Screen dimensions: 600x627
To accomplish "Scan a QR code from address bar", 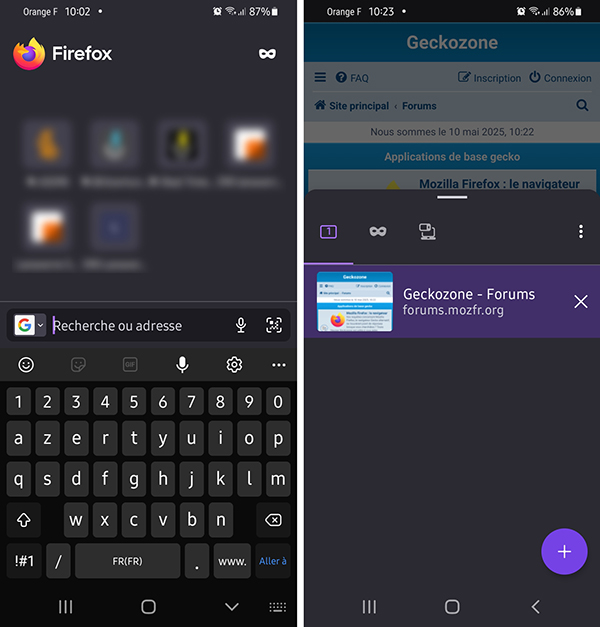I will [274, 325].
